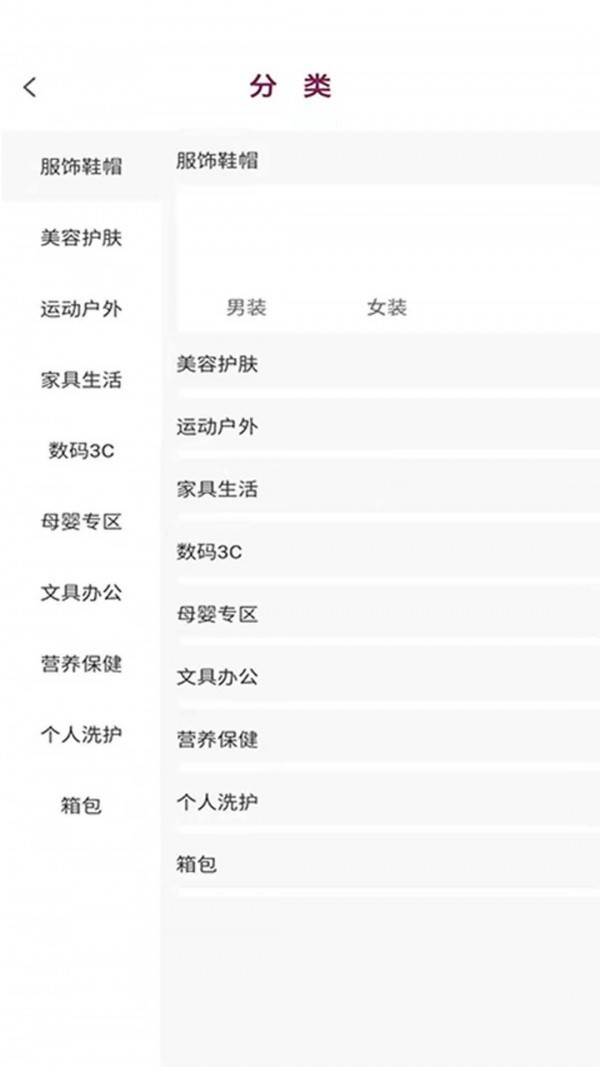Viewport: 600px width, 1067px height.
Task: Go back using the top arrow
Action: [x=29, y=87]
